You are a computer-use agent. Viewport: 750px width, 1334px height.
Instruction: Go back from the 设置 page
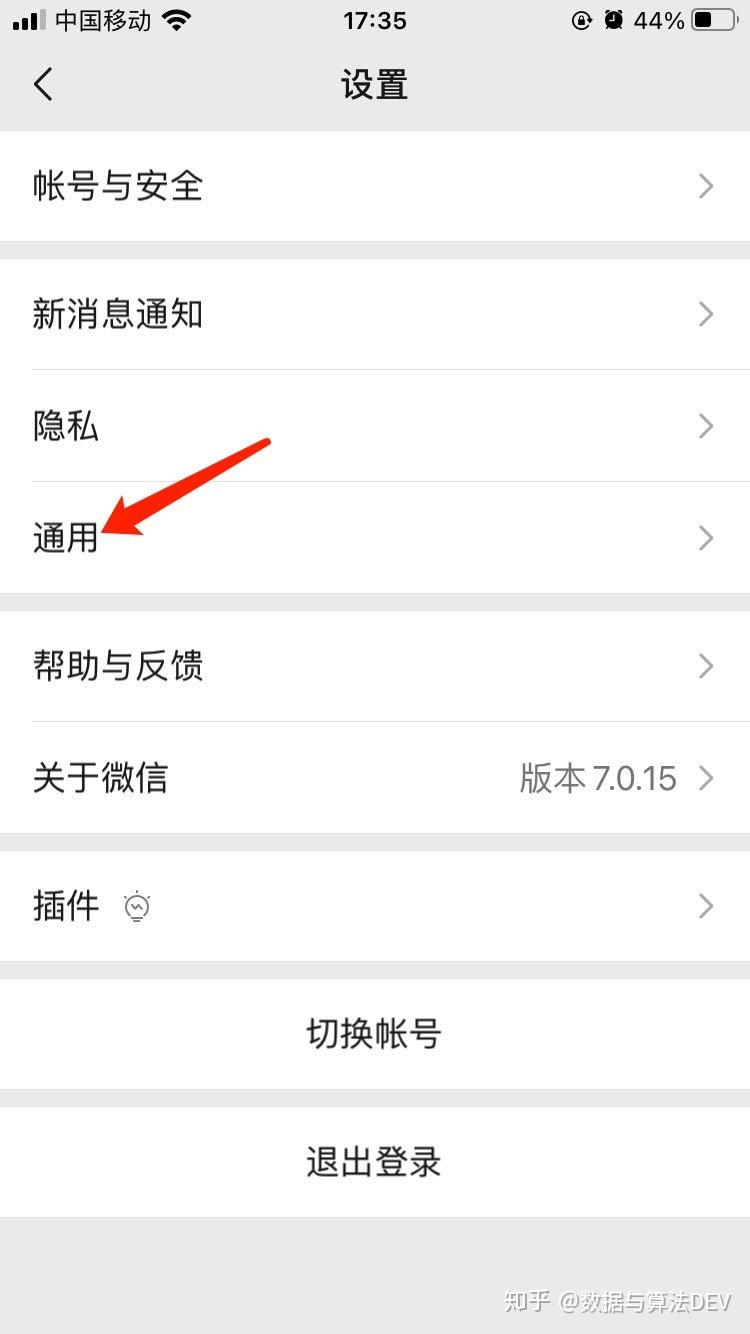[x=43, y=85]
